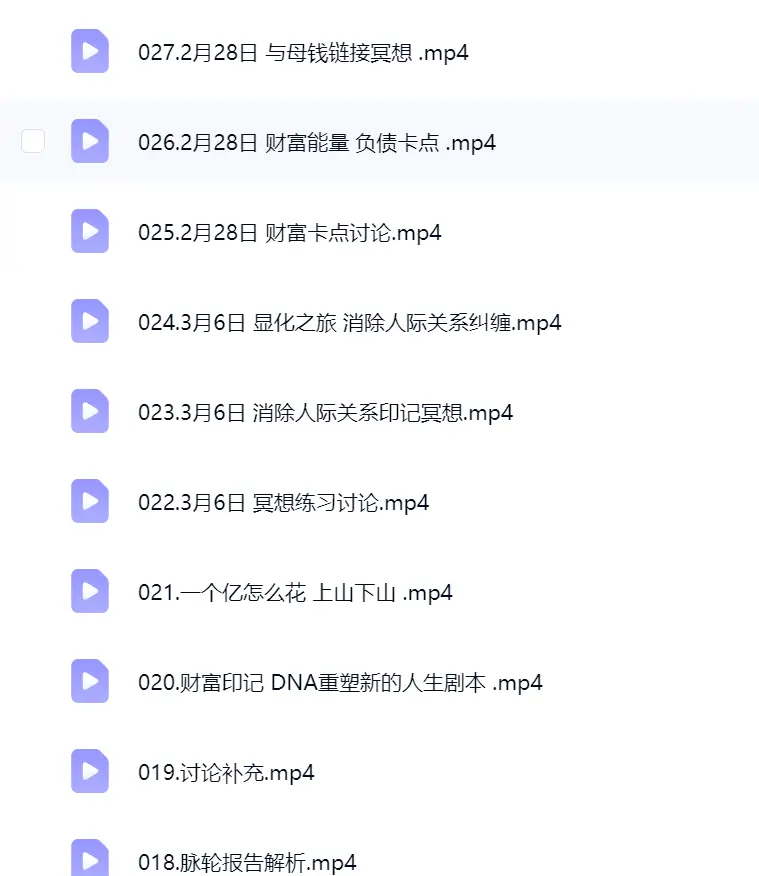Play 025 财富卡点讨论.mp4

289,232
